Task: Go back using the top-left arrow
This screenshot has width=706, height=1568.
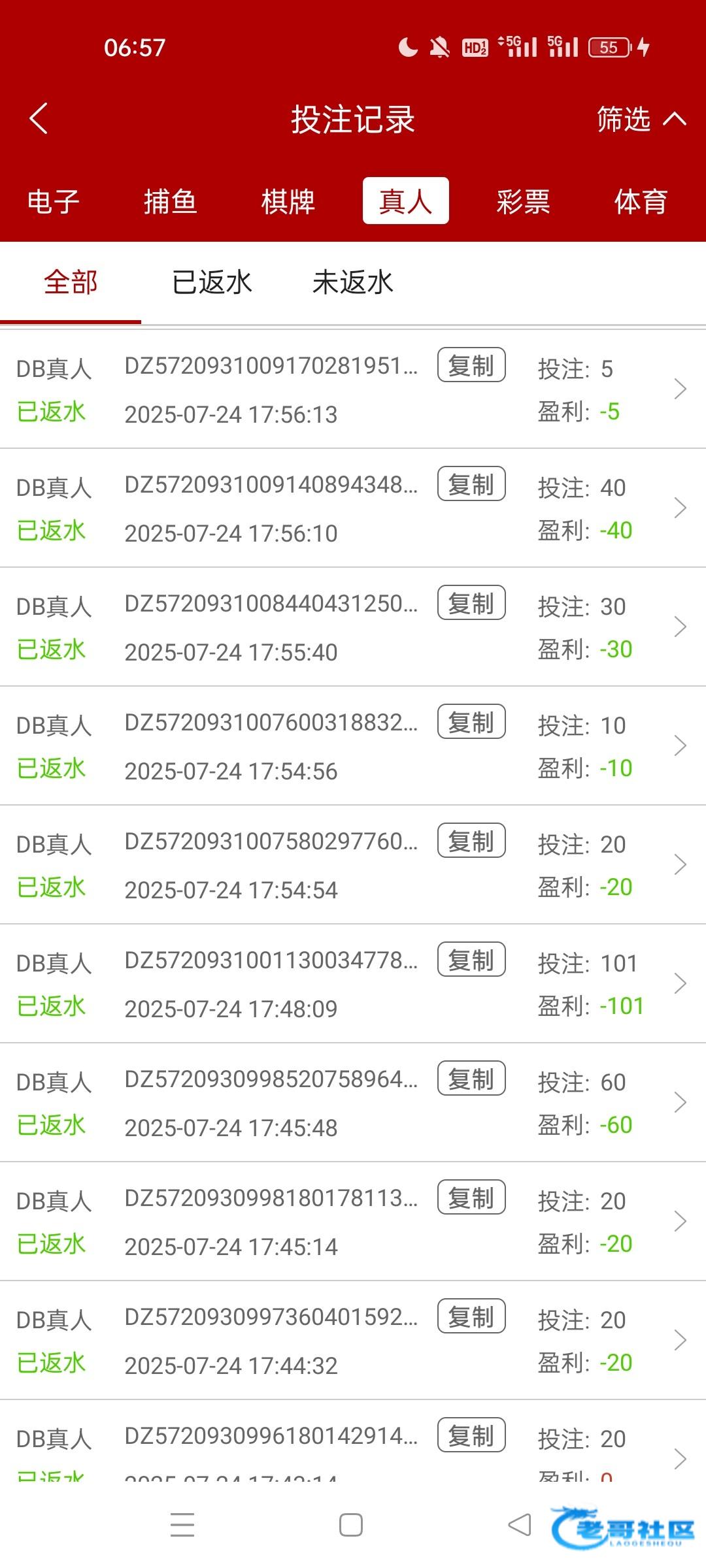Action: pyautogui.click(x=39, y=119)
